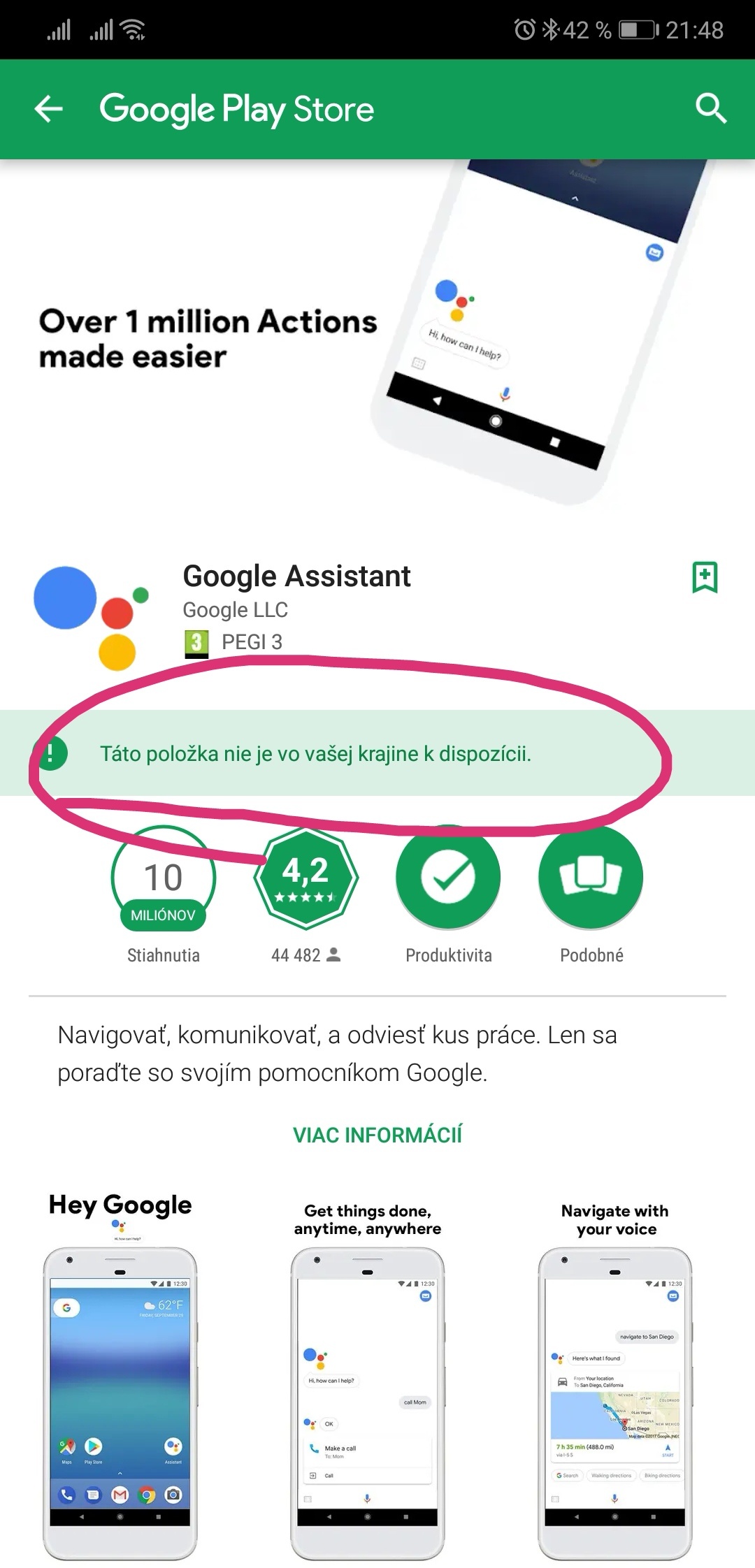
Task: Open the 4,2 star ratings badge
Action: click(305, 878)
